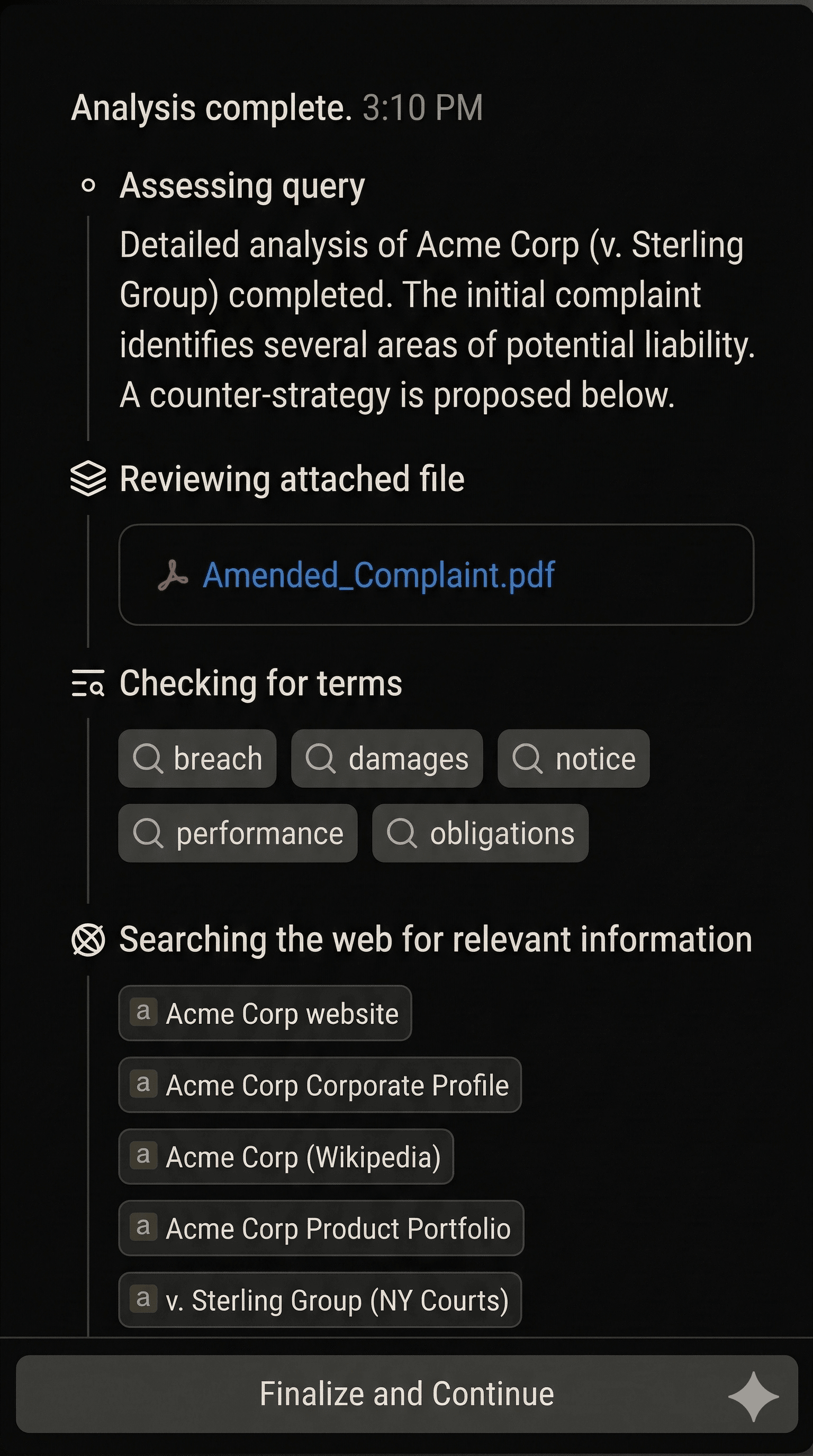Screen dimensions: 813x1456
Task: Toggle the 'damages' search term chip
Action: [387, 758]
